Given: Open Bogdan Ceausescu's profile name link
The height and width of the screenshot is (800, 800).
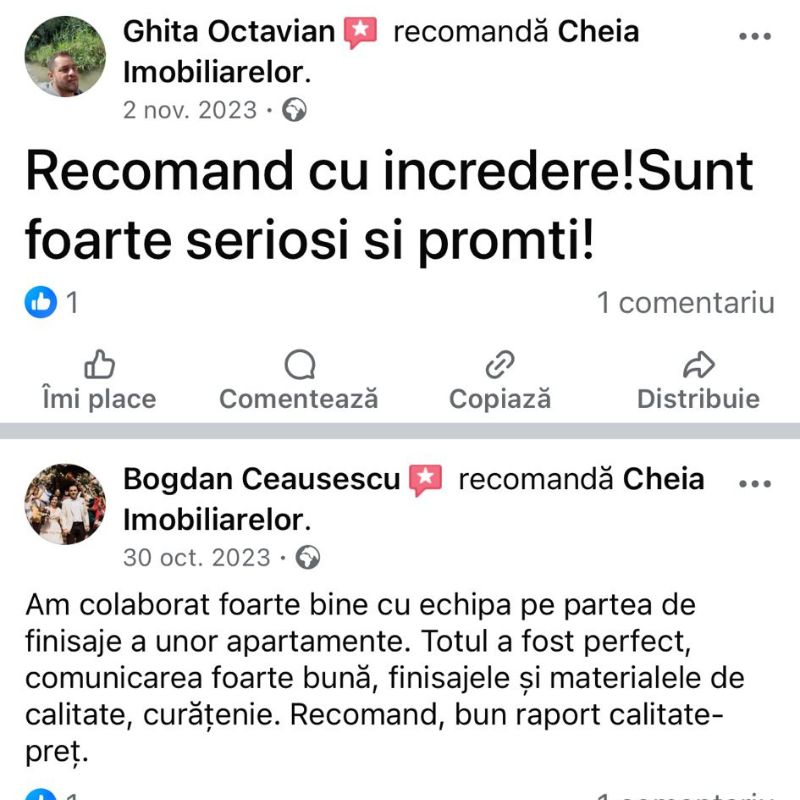Looking at the screenshot, I should pos(261,479).
